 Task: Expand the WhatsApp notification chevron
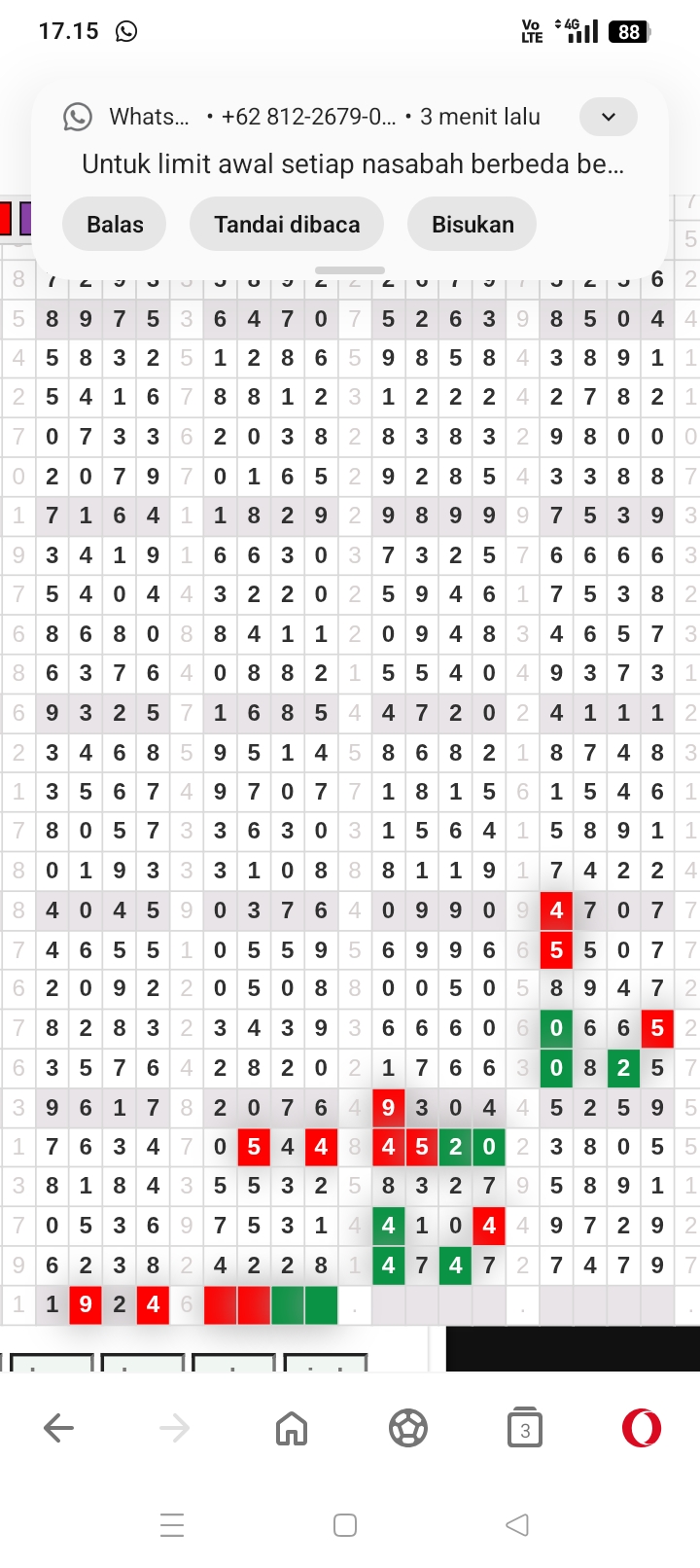point(609,117)
